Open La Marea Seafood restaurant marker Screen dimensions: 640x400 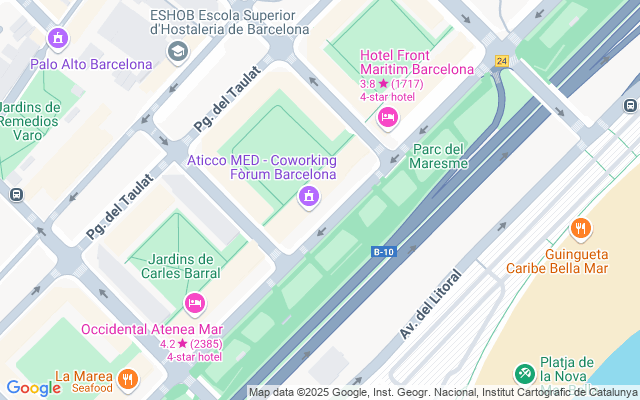(127, 379)
